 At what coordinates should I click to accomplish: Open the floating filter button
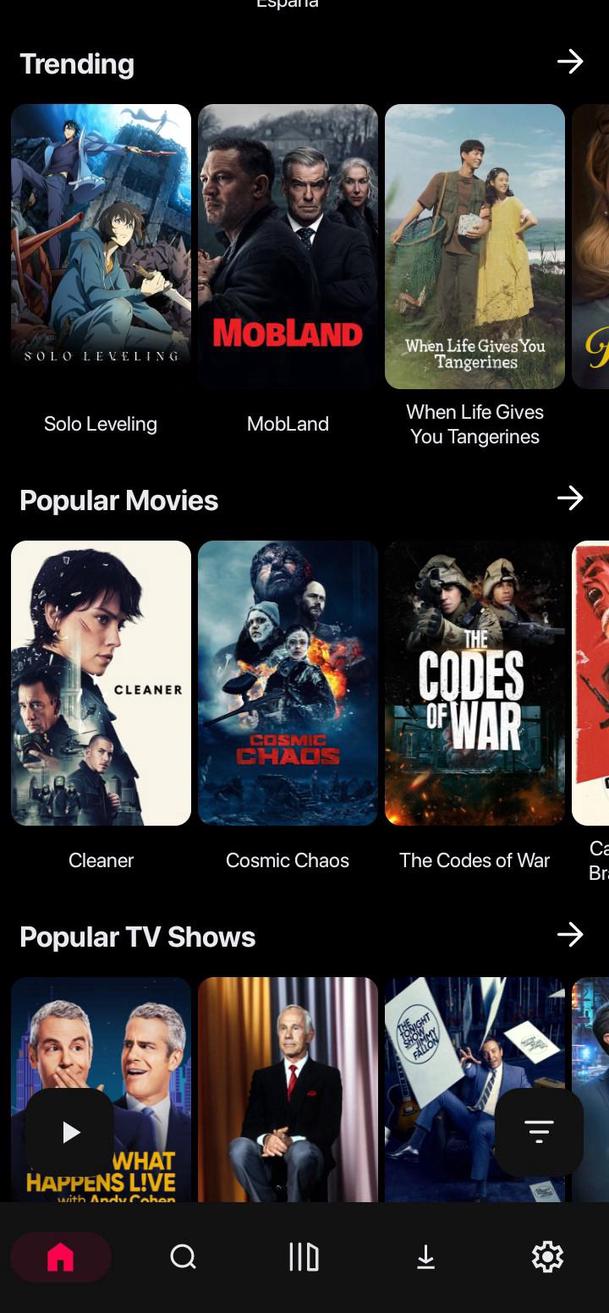[x=539, y=1132]
